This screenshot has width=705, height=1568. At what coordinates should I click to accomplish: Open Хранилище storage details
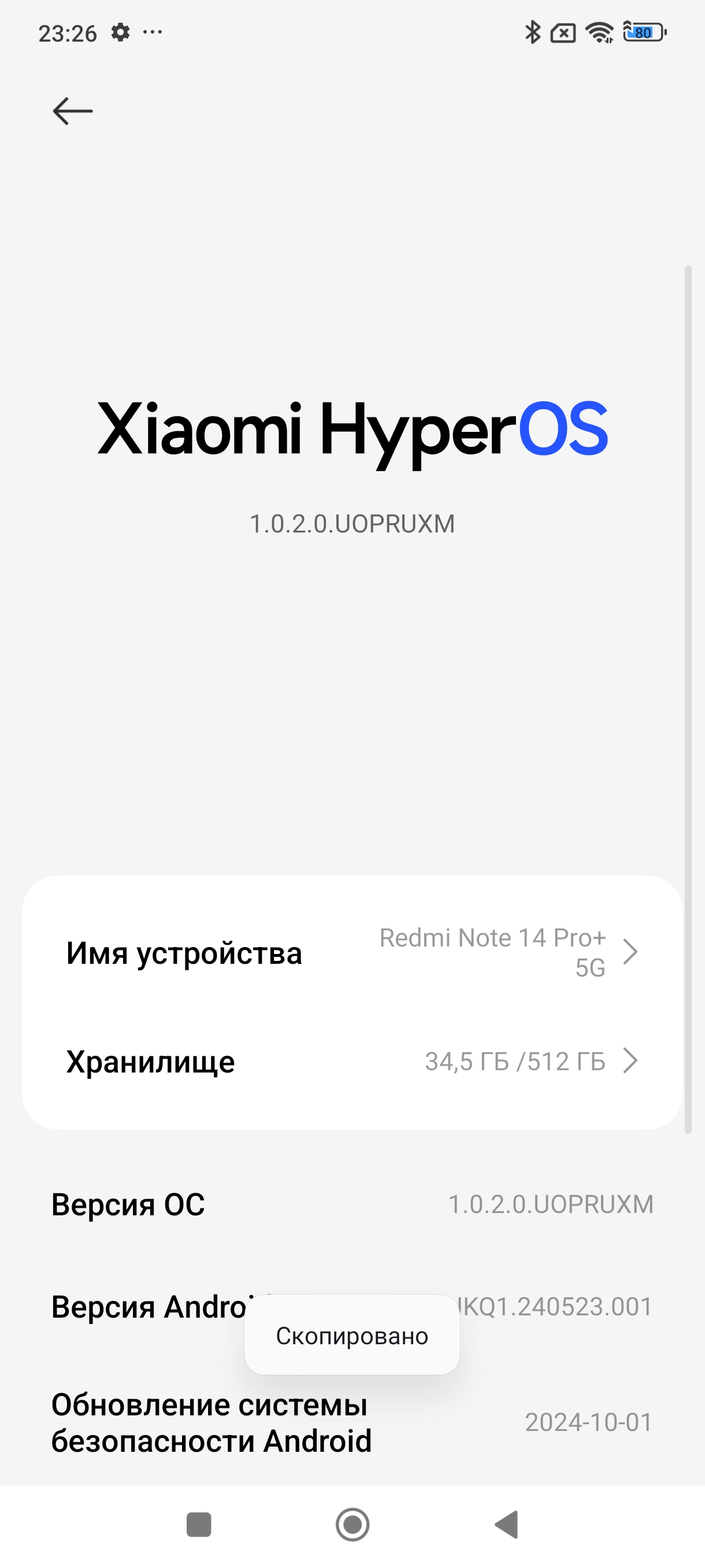(x=351, y=1062)
